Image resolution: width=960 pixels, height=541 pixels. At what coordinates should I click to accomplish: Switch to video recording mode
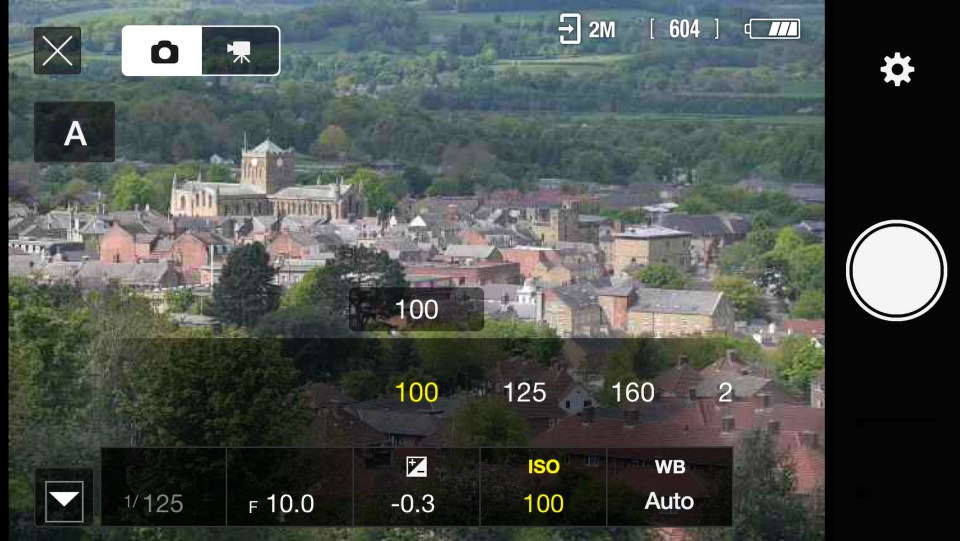click(240, 51)
